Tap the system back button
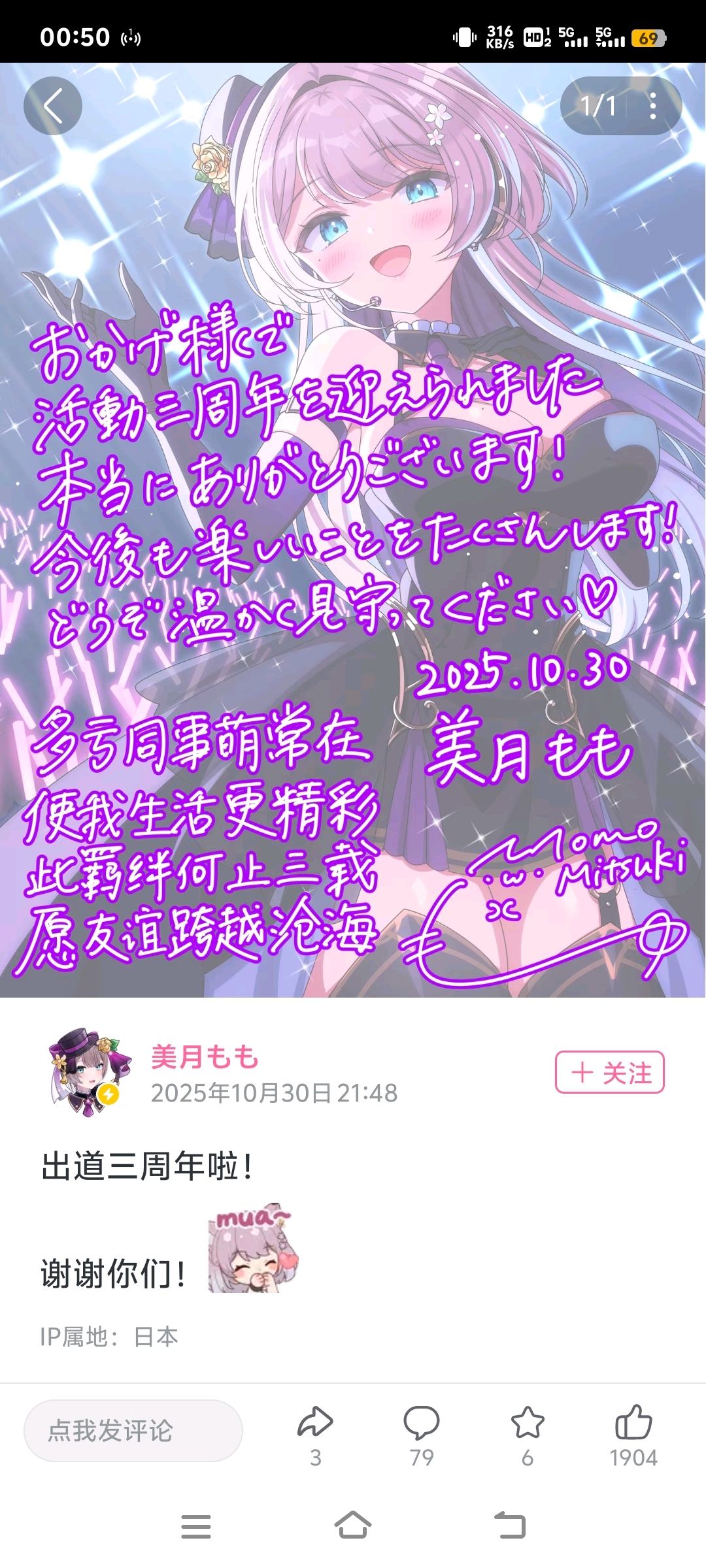Image resolution: width=706 pixels, height=1568 pixels. [510, 1526]
